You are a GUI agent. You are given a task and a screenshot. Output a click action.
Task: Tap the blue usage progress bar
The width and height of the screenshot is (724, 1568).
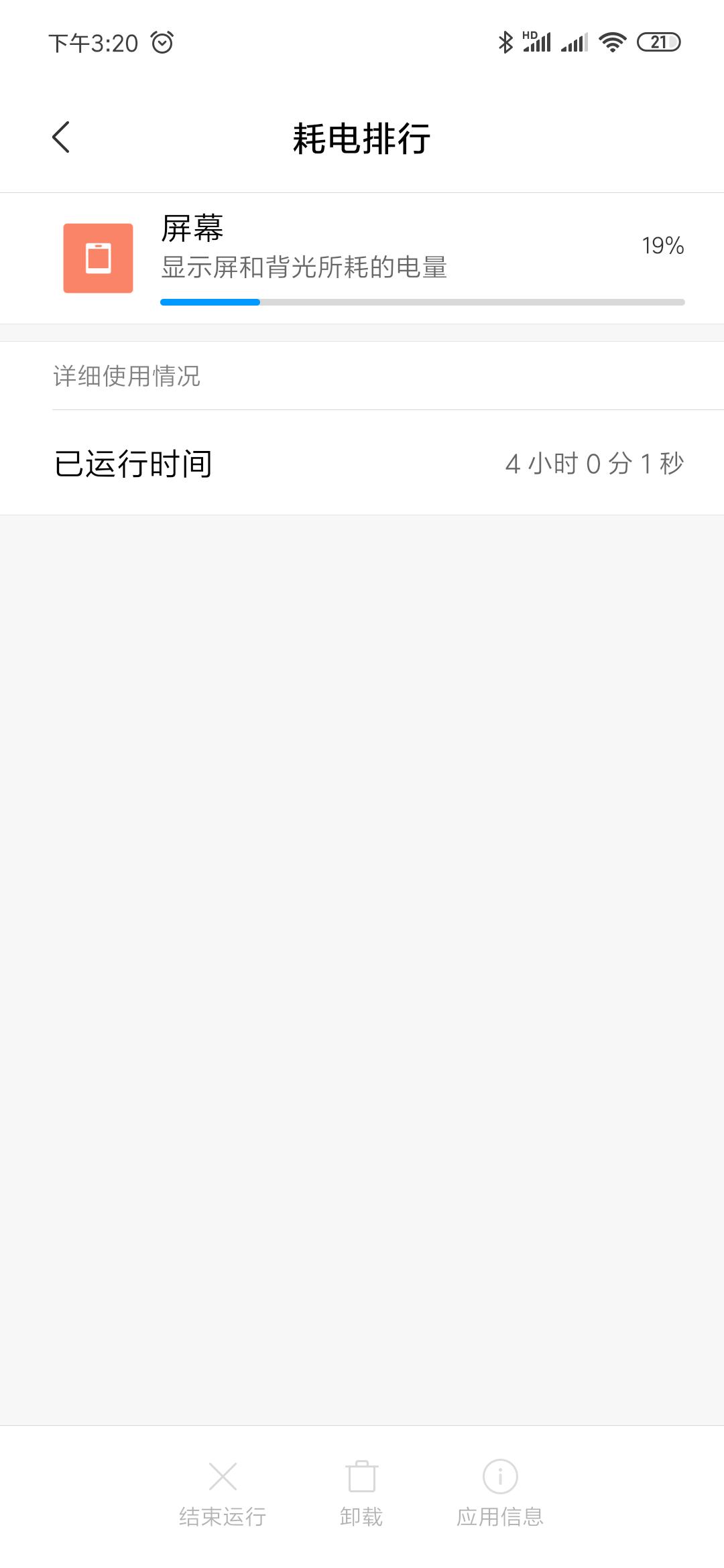click(x=210, y=303)
